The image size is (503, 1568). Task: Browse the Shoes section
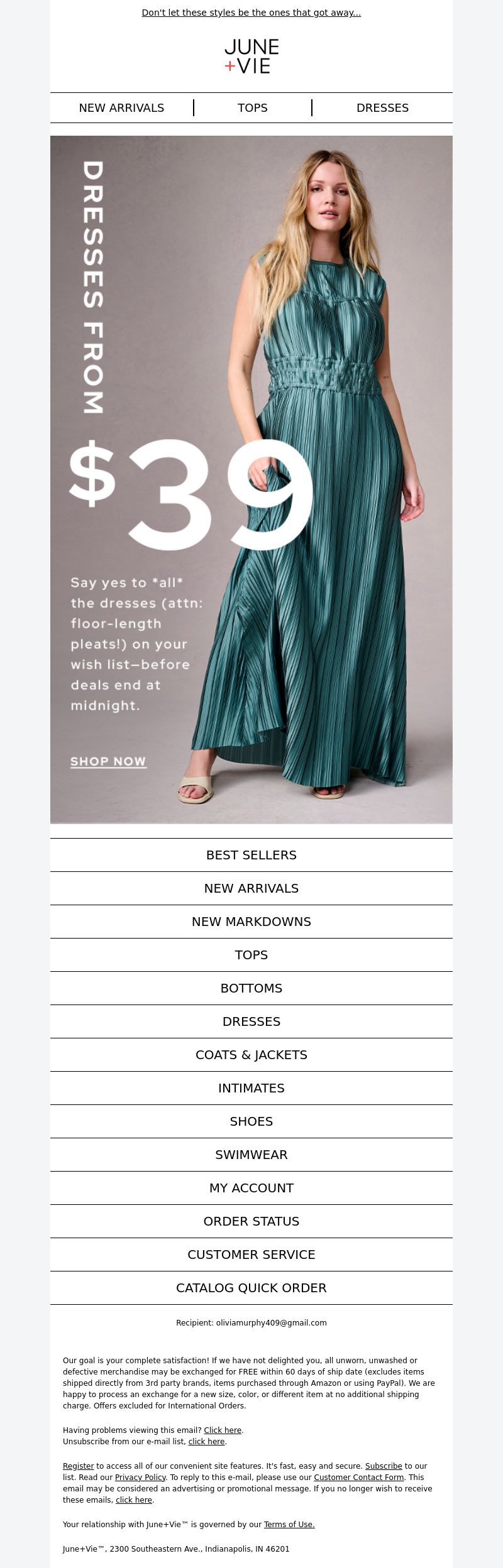[251, 1121]
